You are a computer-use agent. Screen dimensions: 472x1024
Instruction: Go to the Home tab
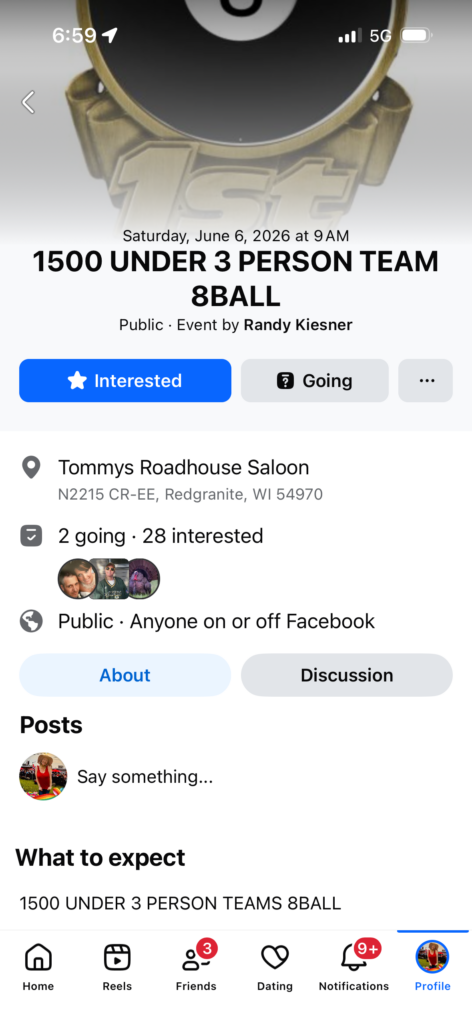click(38, 967)
